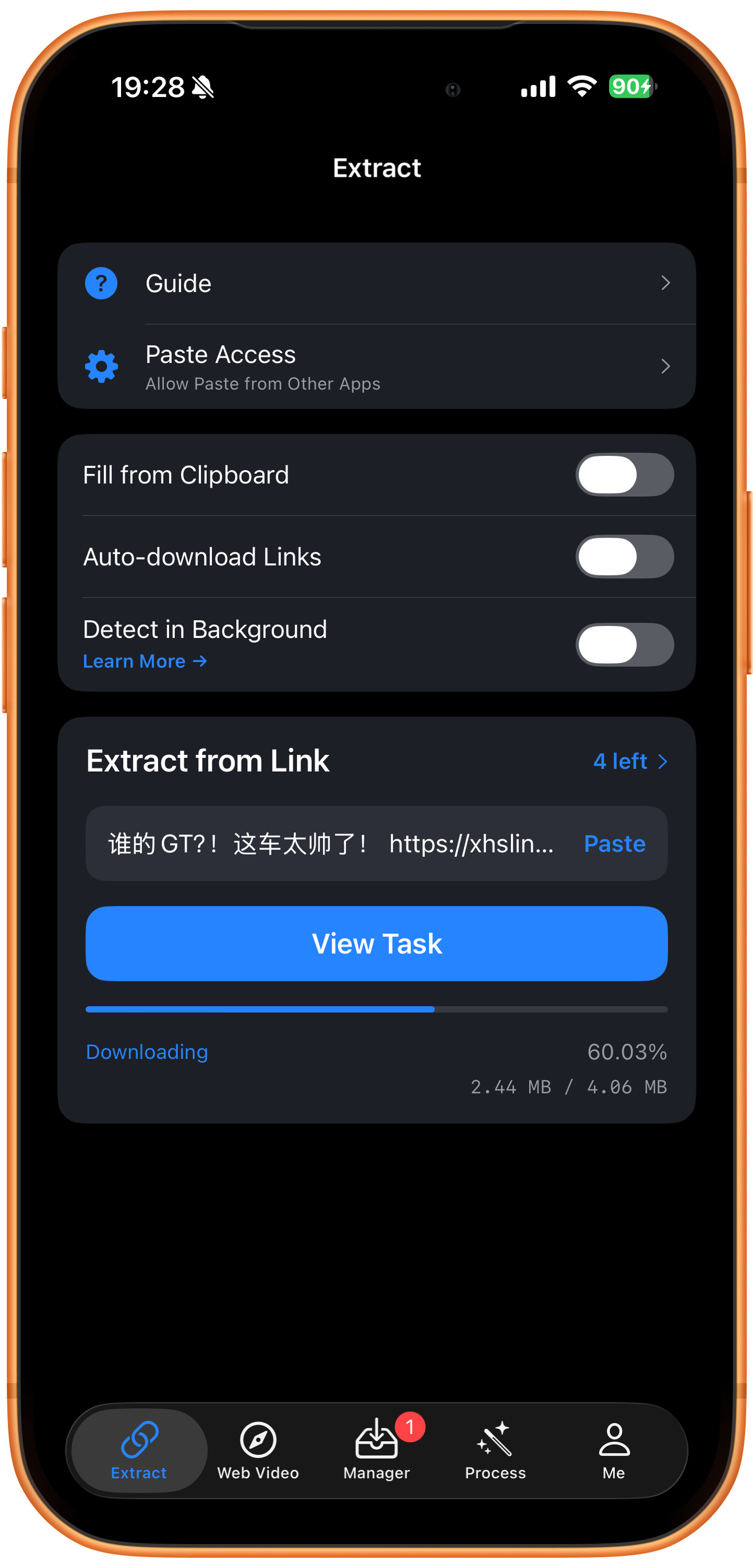
Task: Open the 4 left quota link
Action: click(x=631, y=761)
